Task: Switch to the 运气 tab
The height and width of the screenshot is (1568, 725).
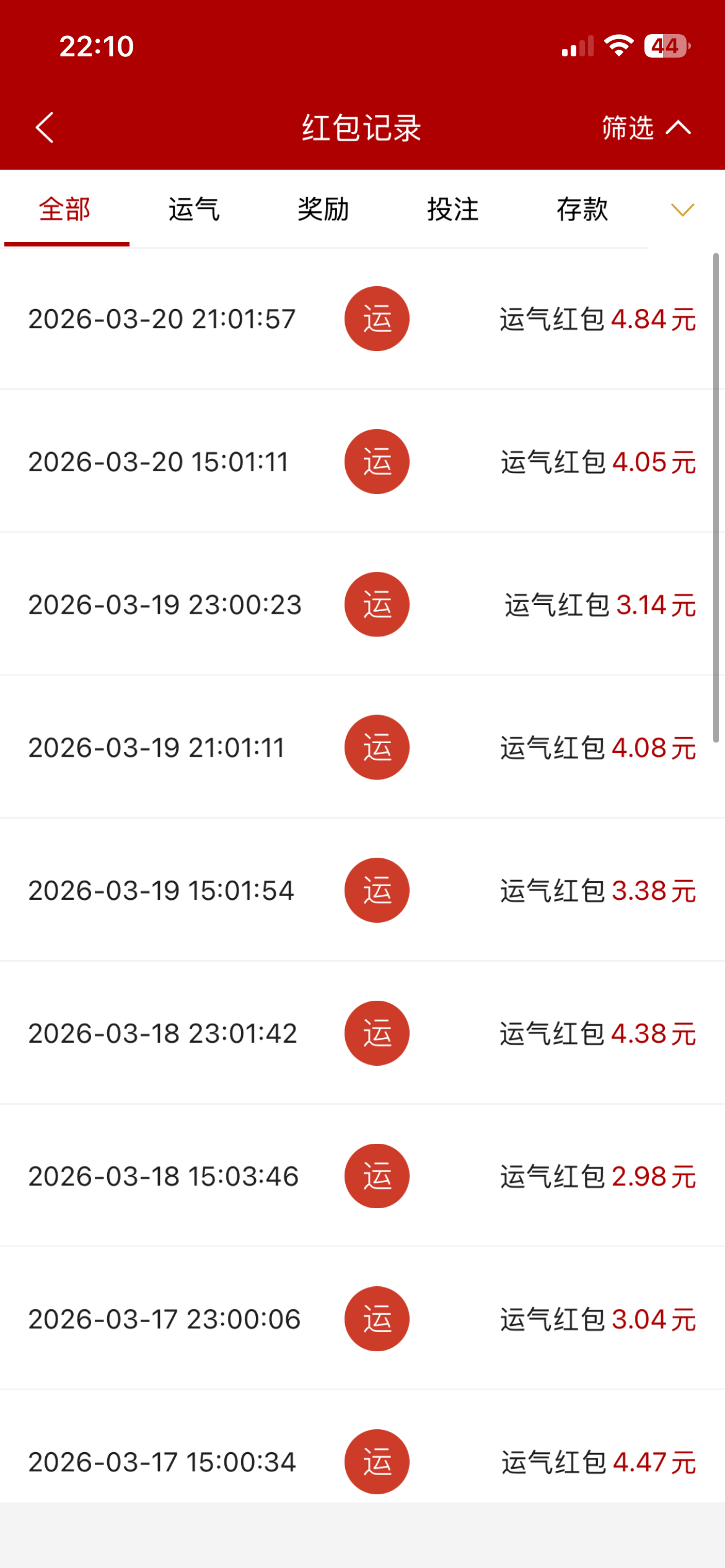Action: pos(194,209)
